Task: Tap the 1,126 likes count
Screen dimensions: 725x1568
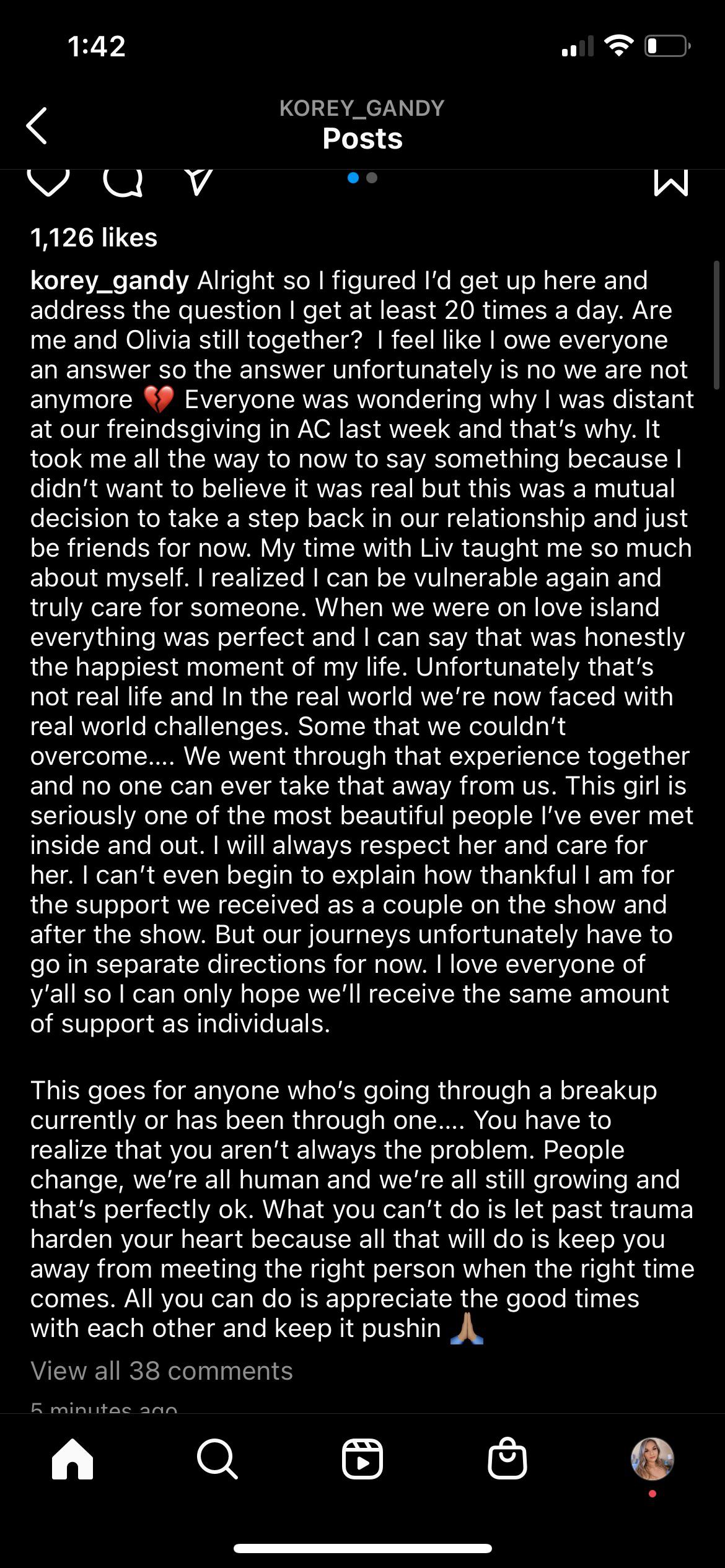Action: coord(94,237)
